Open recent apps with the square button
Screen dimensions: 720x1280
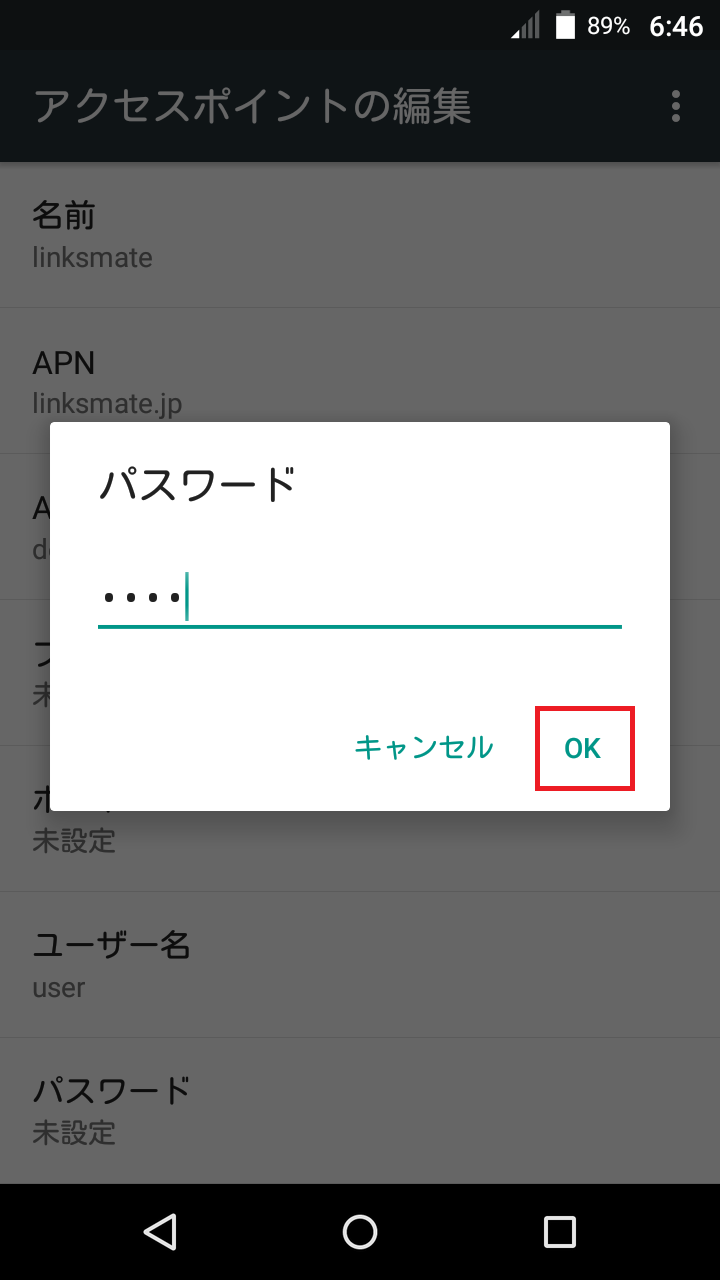560,1232
